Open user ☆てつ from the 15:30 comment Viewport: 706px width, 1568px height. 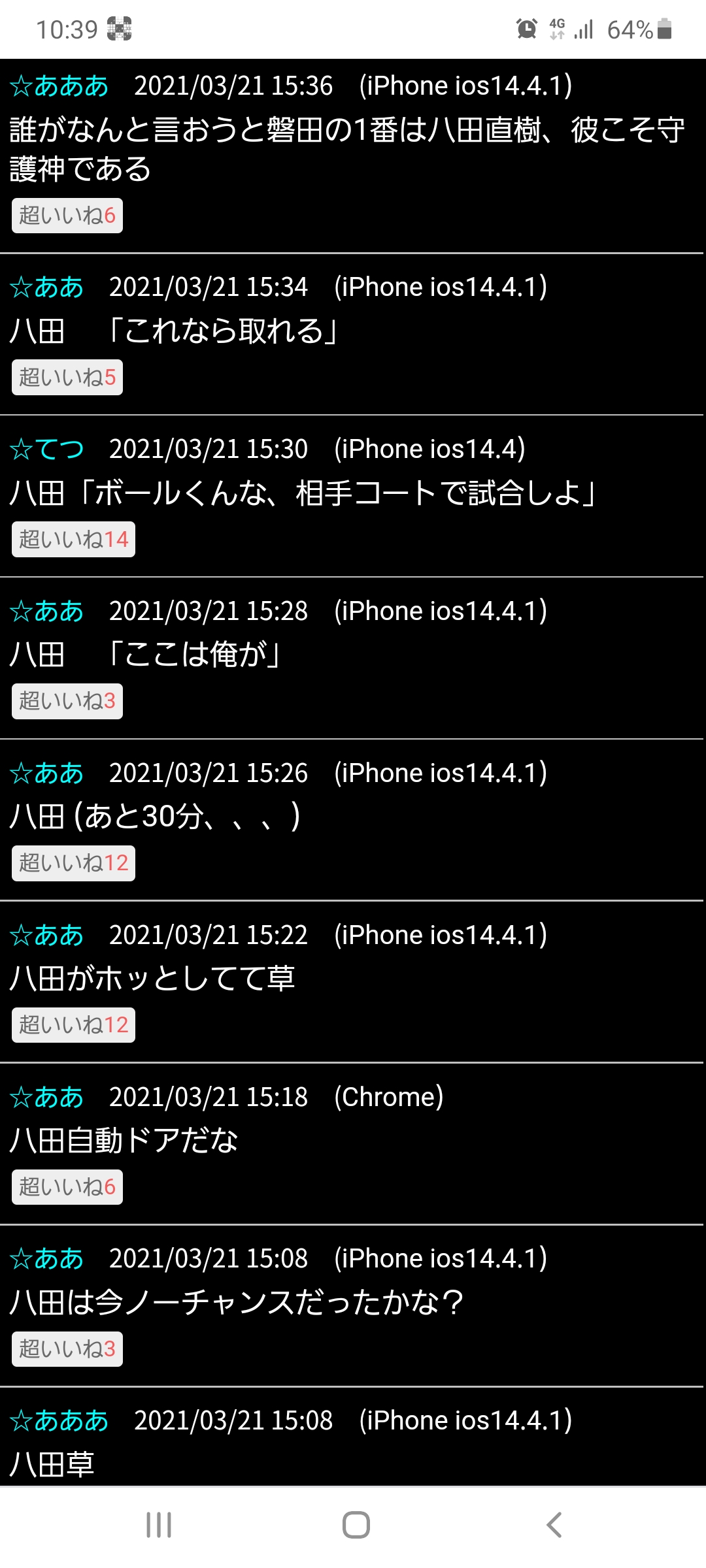(47, 449)
